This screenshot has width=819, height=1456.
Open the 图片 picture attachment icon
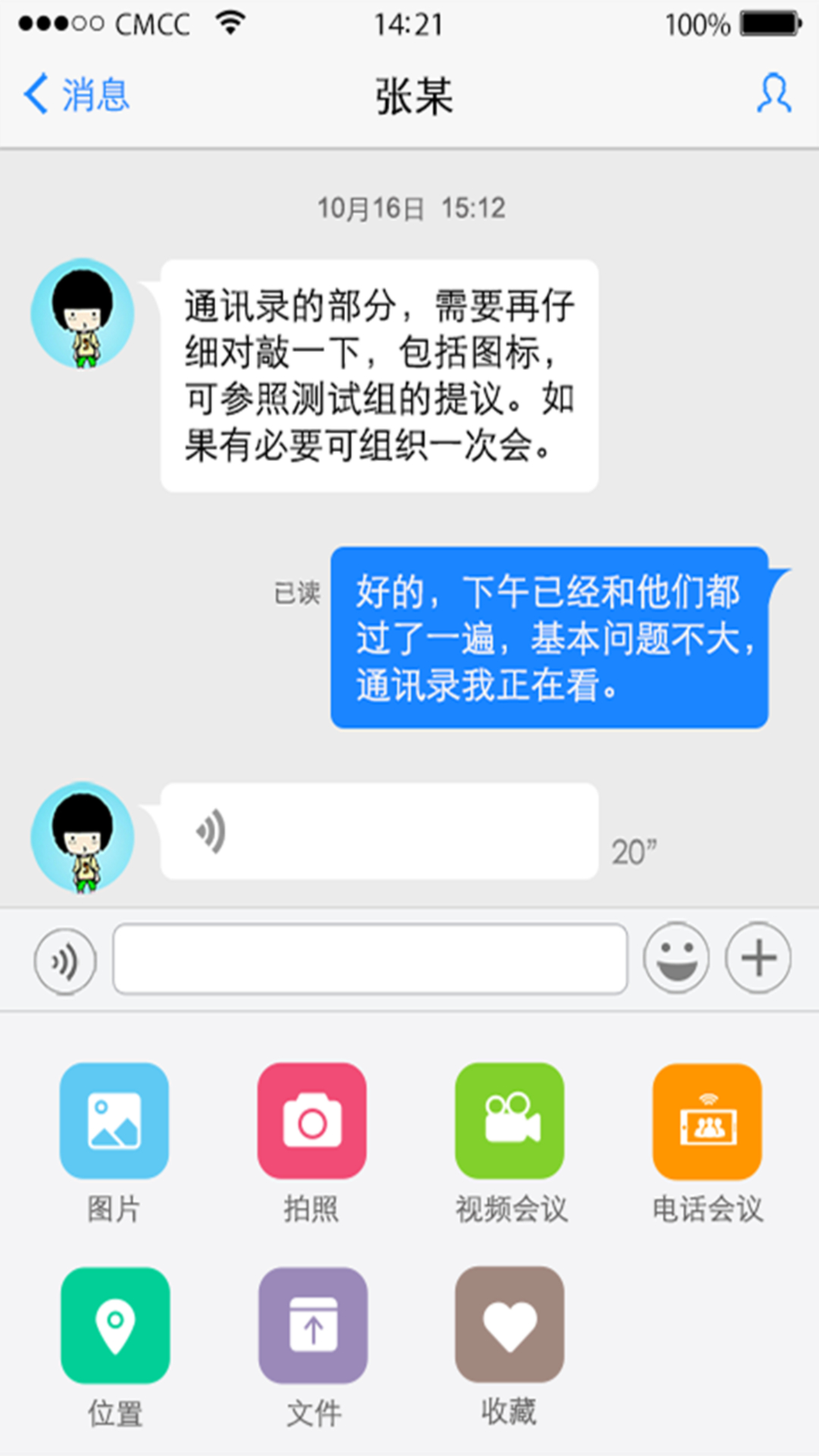click(x=114, y=1123)
